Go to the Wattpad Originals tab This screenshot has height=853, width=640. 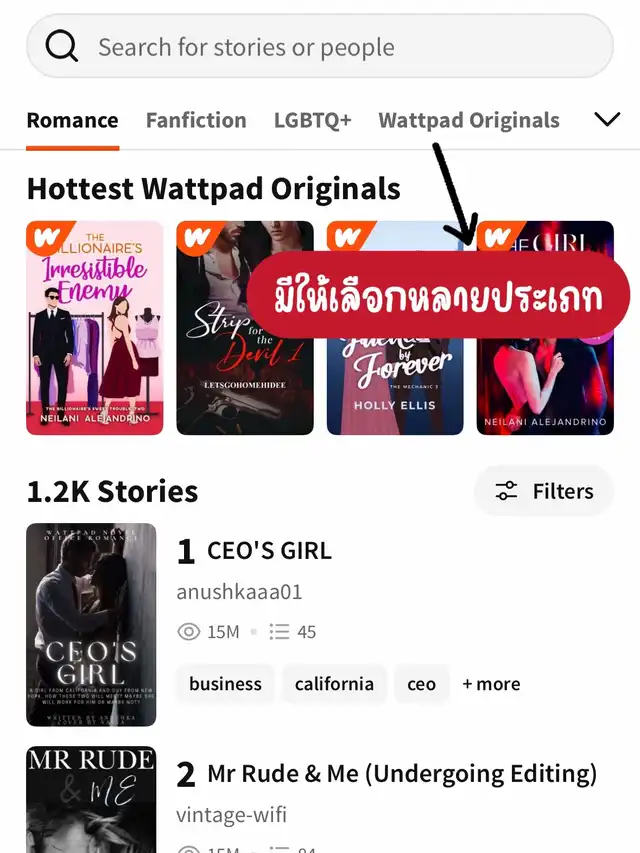[468, 120]
